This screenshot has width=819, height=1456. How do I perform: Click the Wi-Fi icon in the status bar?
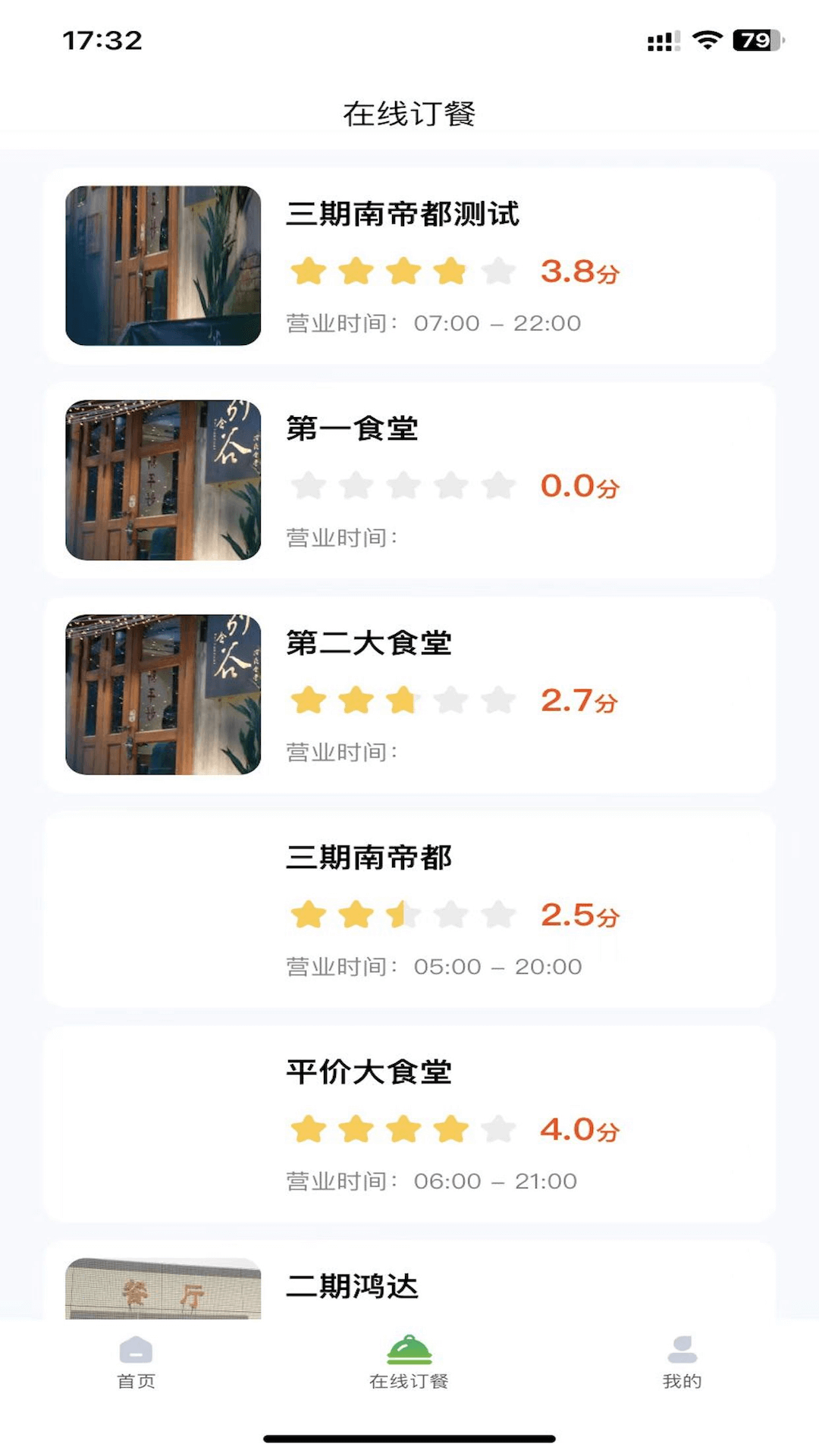tap(708, 39)
